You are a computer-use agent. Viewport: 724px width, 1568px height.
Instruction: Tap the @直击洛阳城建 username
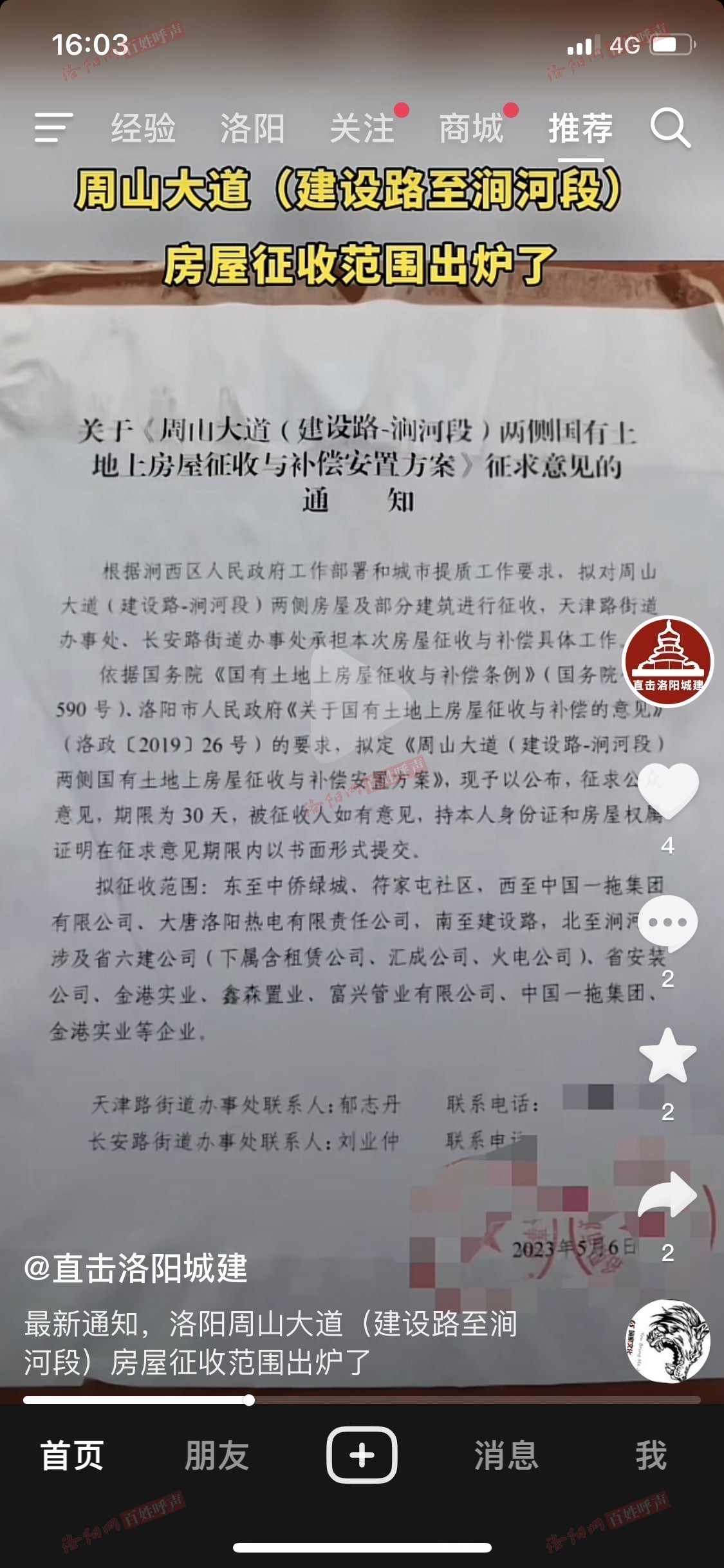pos(135,1268)
